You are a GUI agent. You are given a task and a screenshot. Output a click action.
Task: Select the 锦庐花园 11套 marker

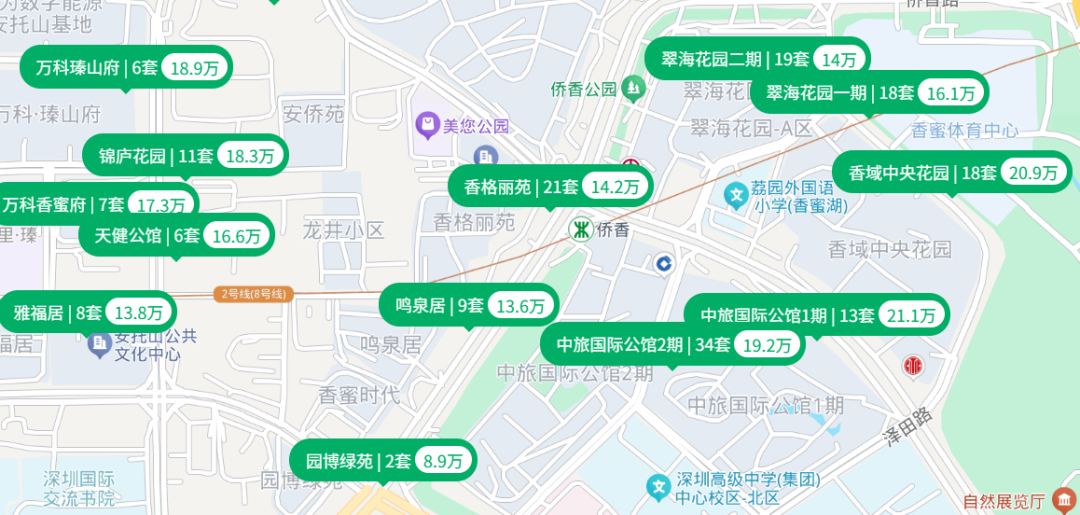[x=186, y=156]
